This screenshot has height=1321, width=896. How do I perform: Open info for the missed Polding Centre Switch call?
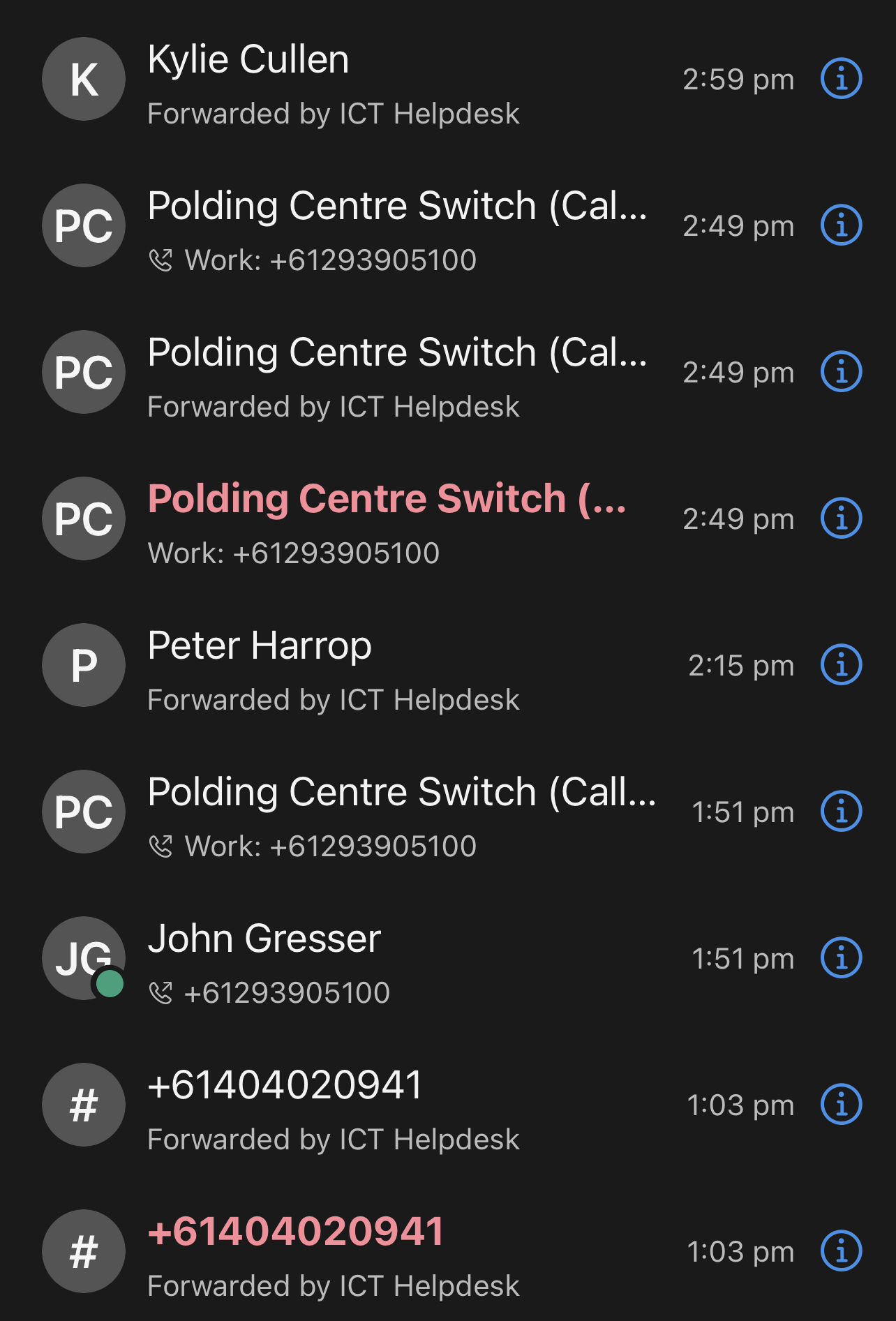tap(841, 518)
